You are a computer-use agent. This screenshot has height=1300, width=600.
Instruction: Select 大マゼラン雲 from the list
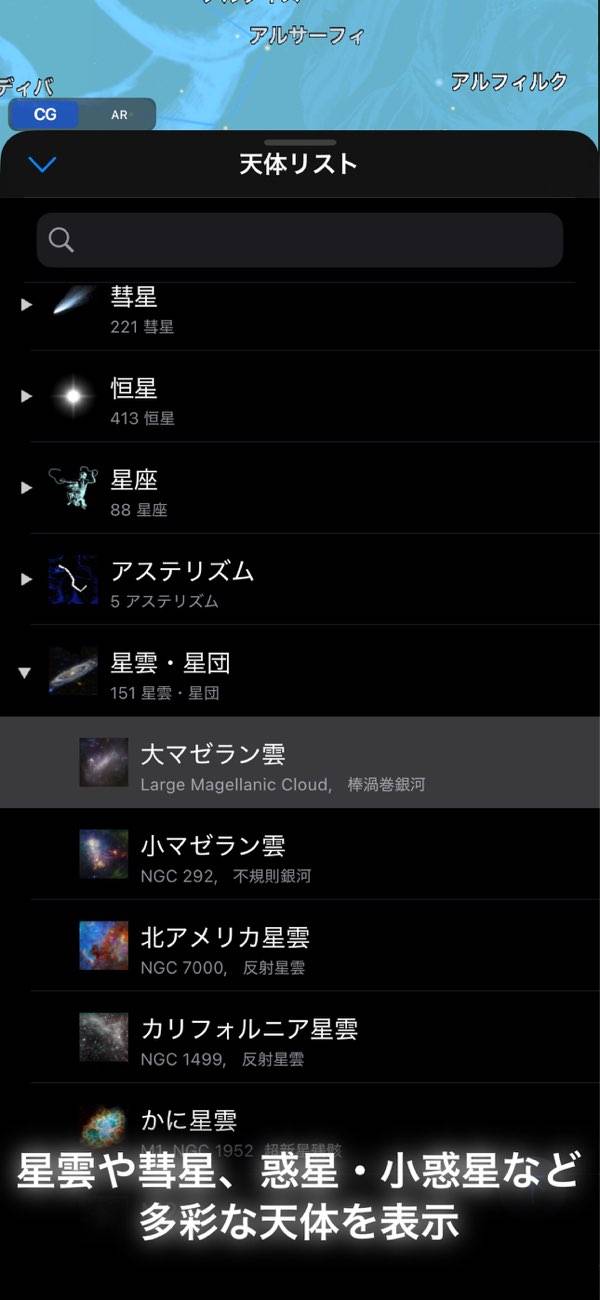click(x=300, y=763)
